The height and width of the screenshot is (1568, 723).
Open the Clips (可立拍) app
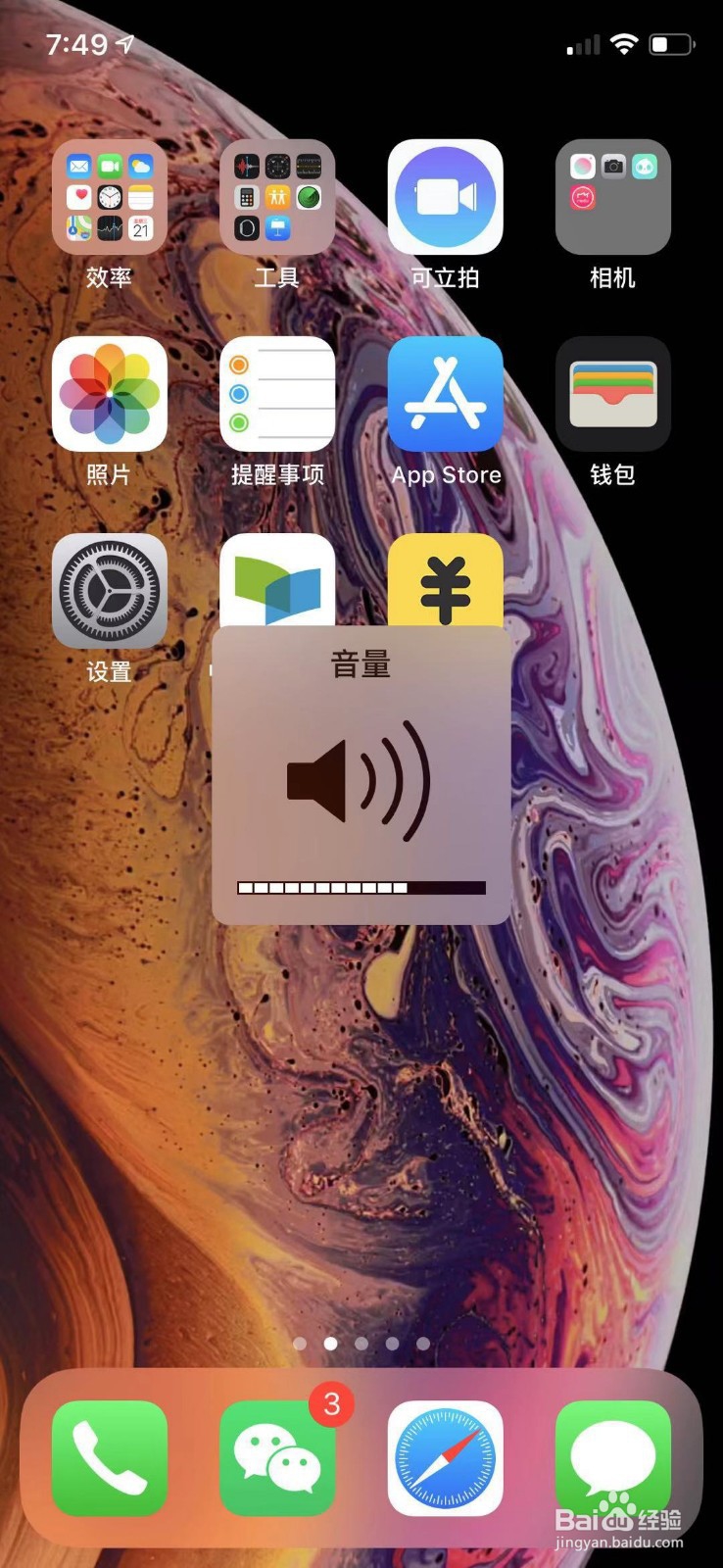(x=446, y=196)
